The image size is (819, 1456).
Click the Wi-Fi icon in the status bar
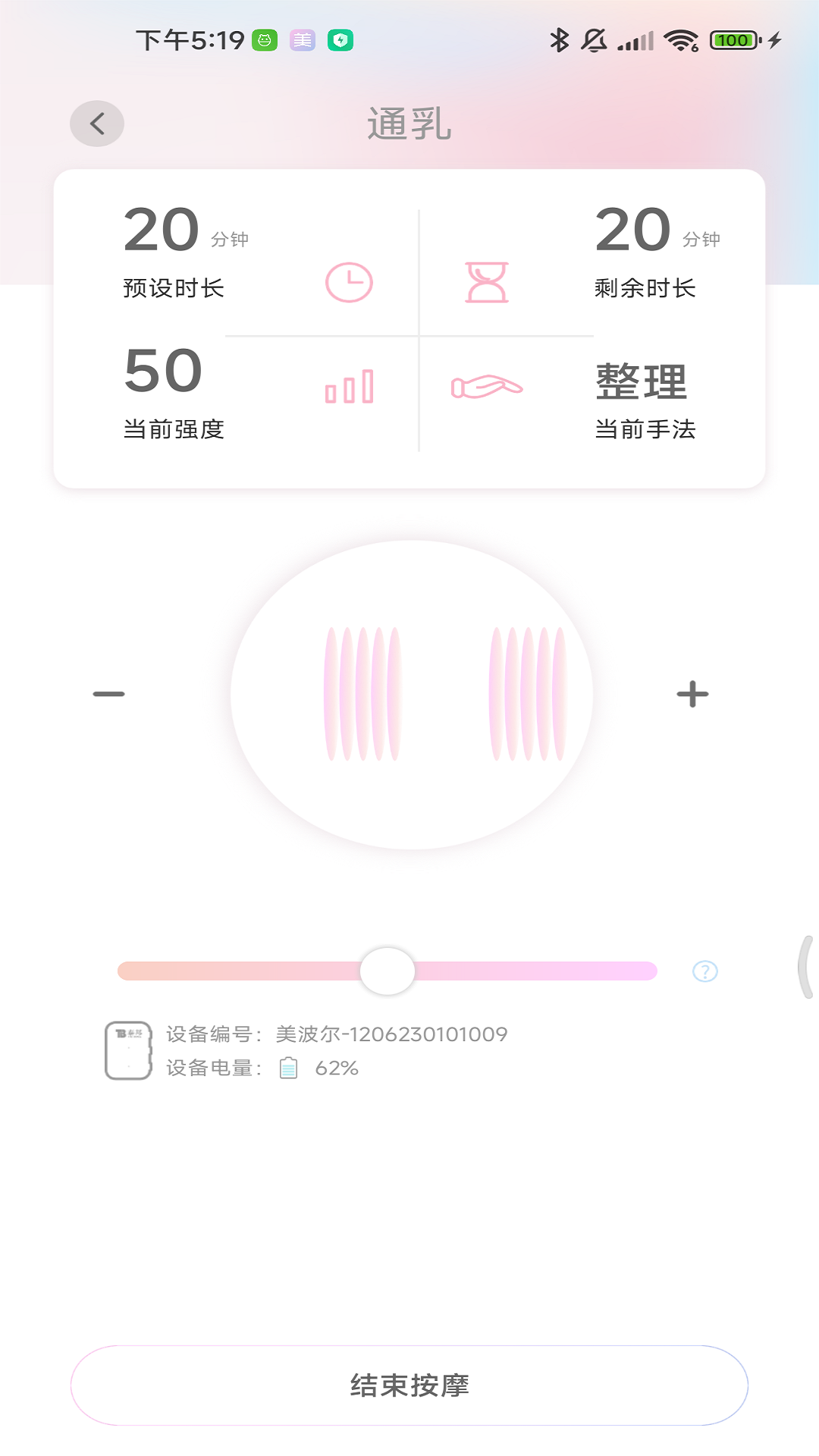(680, 39)
